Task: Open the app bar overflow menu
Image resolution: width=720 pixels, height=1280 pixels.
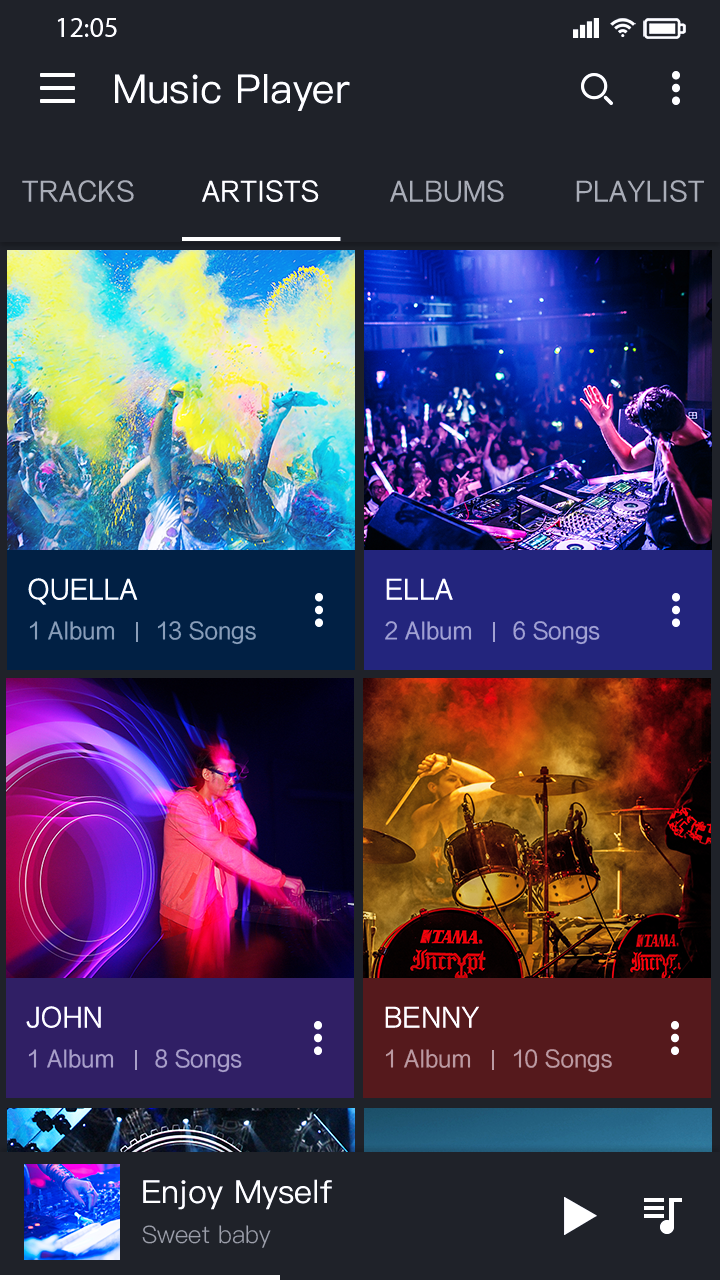Action: 676,89
